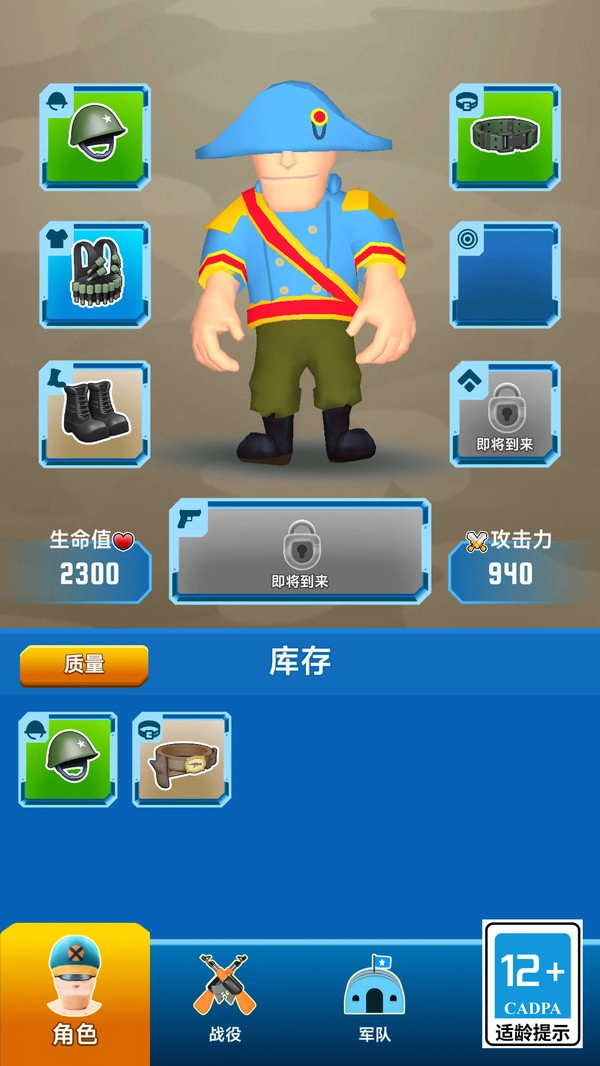
Task: Tap the equipped green helmet slot
Action: point(95,136)
